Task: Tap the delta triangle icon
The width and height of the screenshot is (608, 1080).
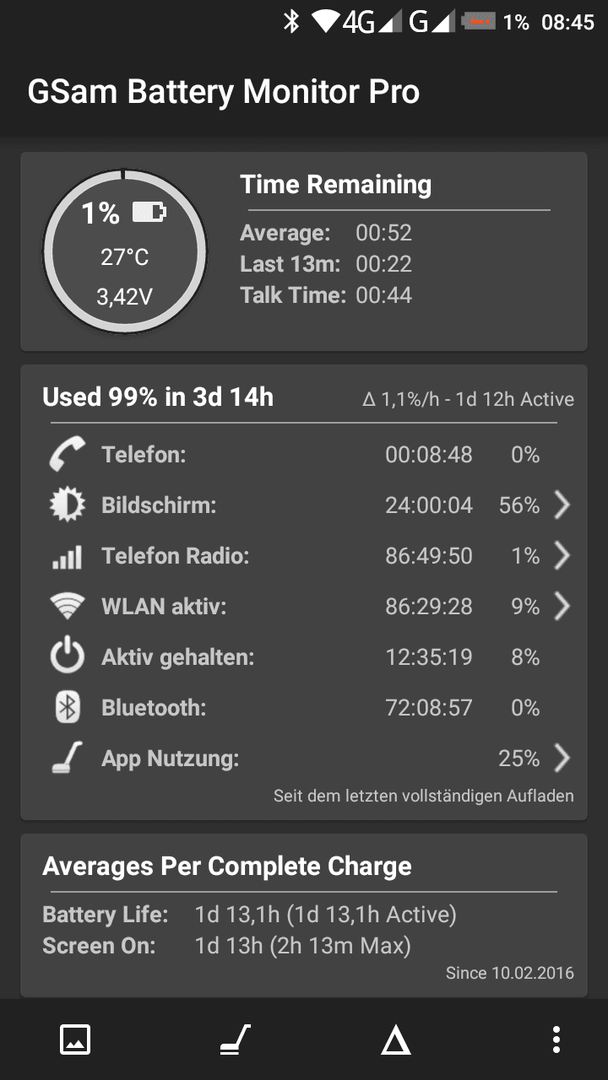Action: (x=396, y=1040)
